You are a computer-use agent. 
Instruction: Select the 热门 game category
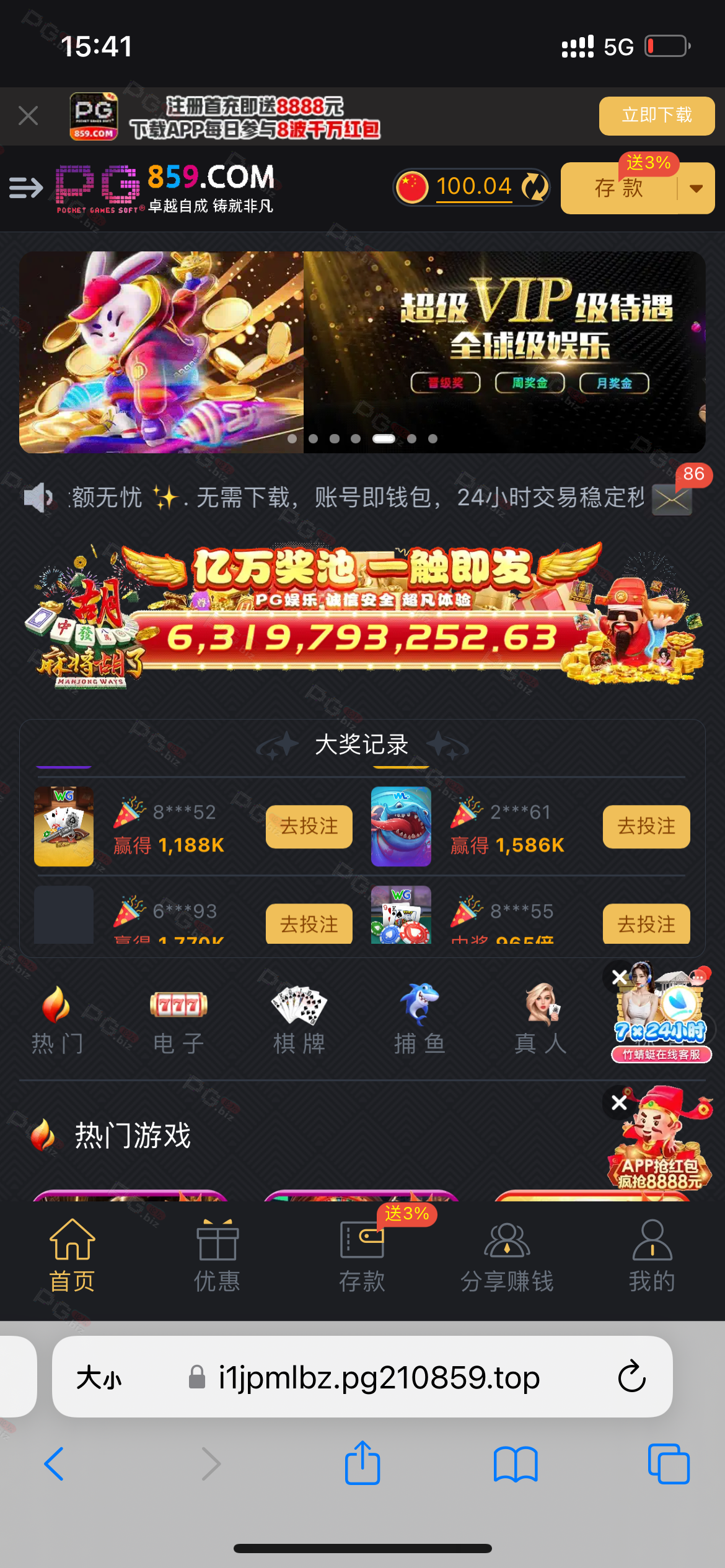click(56, 1020)
